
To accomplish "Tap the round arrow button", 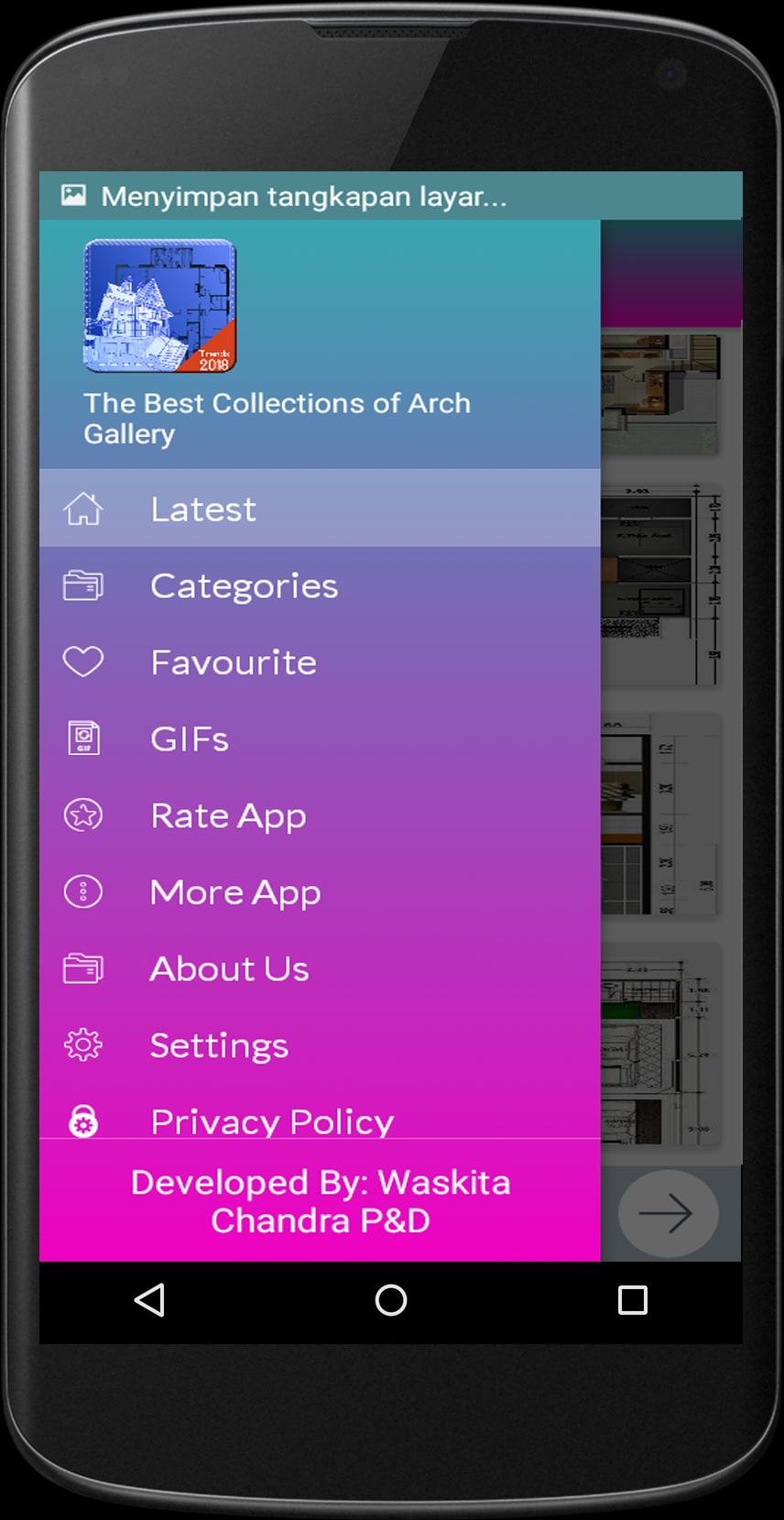I will pos(668,1213).
